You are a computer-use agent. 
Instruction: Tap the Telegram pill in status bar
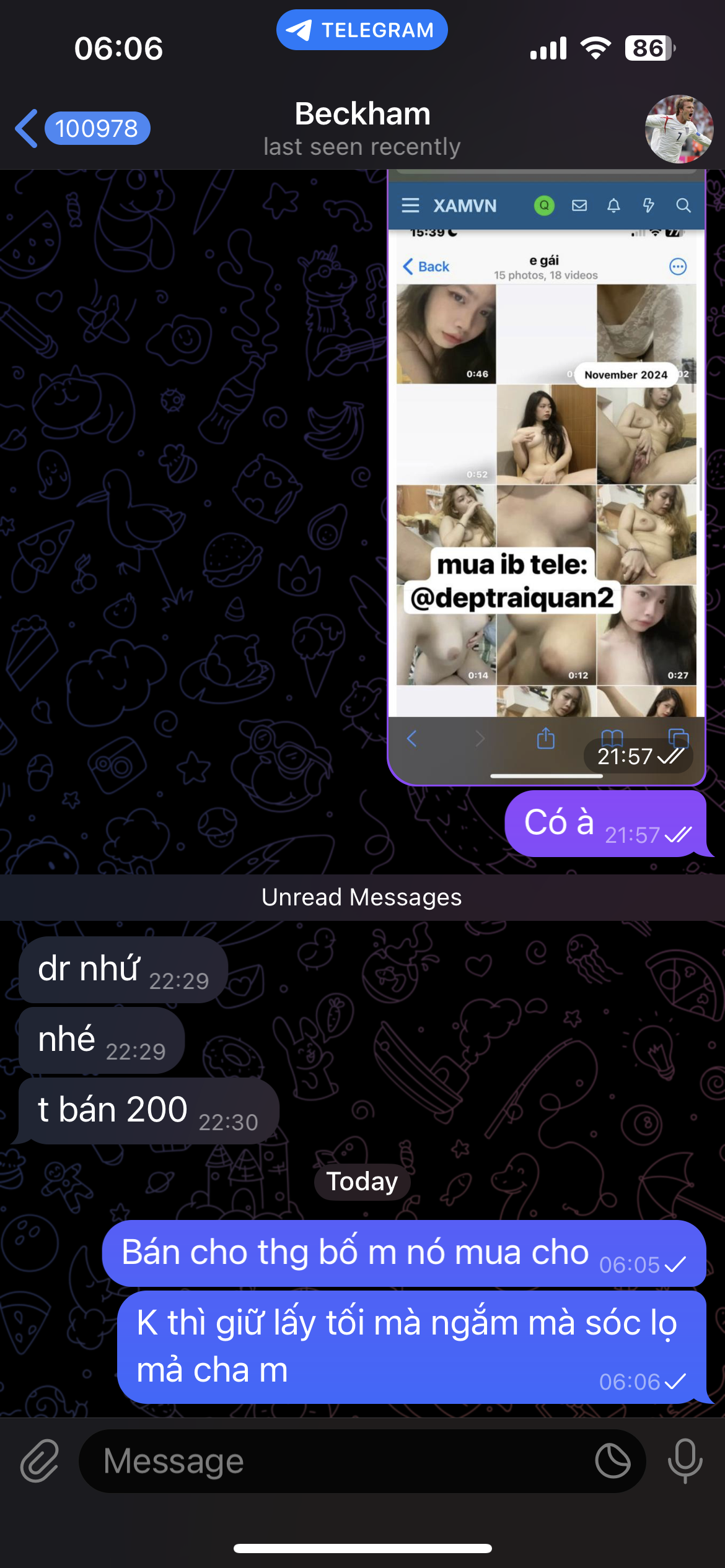(x=362, y=30)
